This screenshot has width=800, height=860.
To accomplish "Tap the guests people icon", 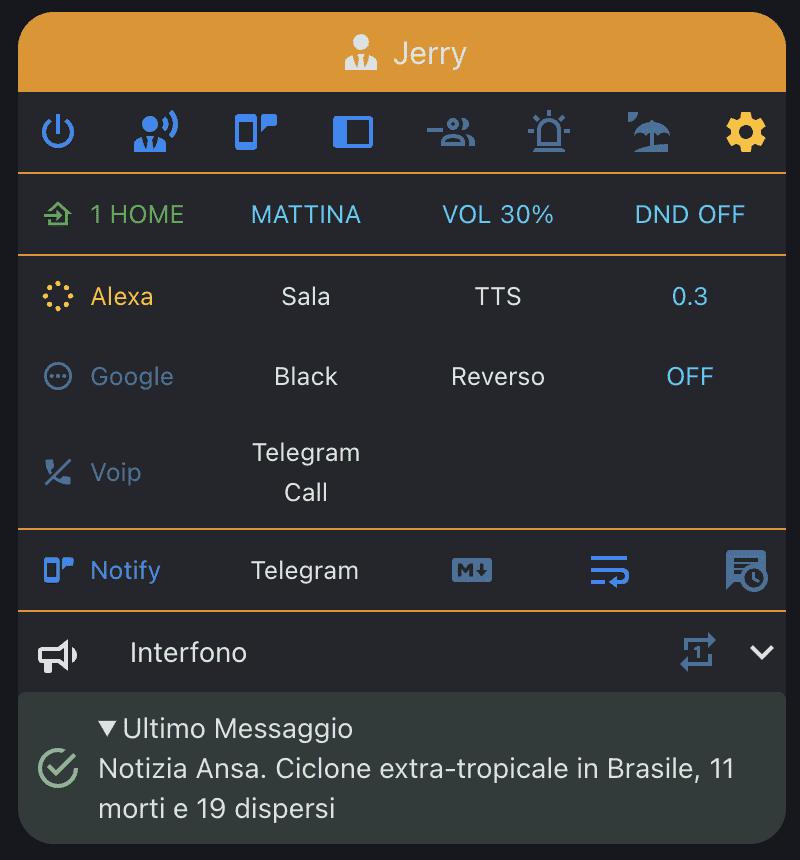I will click(451, 132).
